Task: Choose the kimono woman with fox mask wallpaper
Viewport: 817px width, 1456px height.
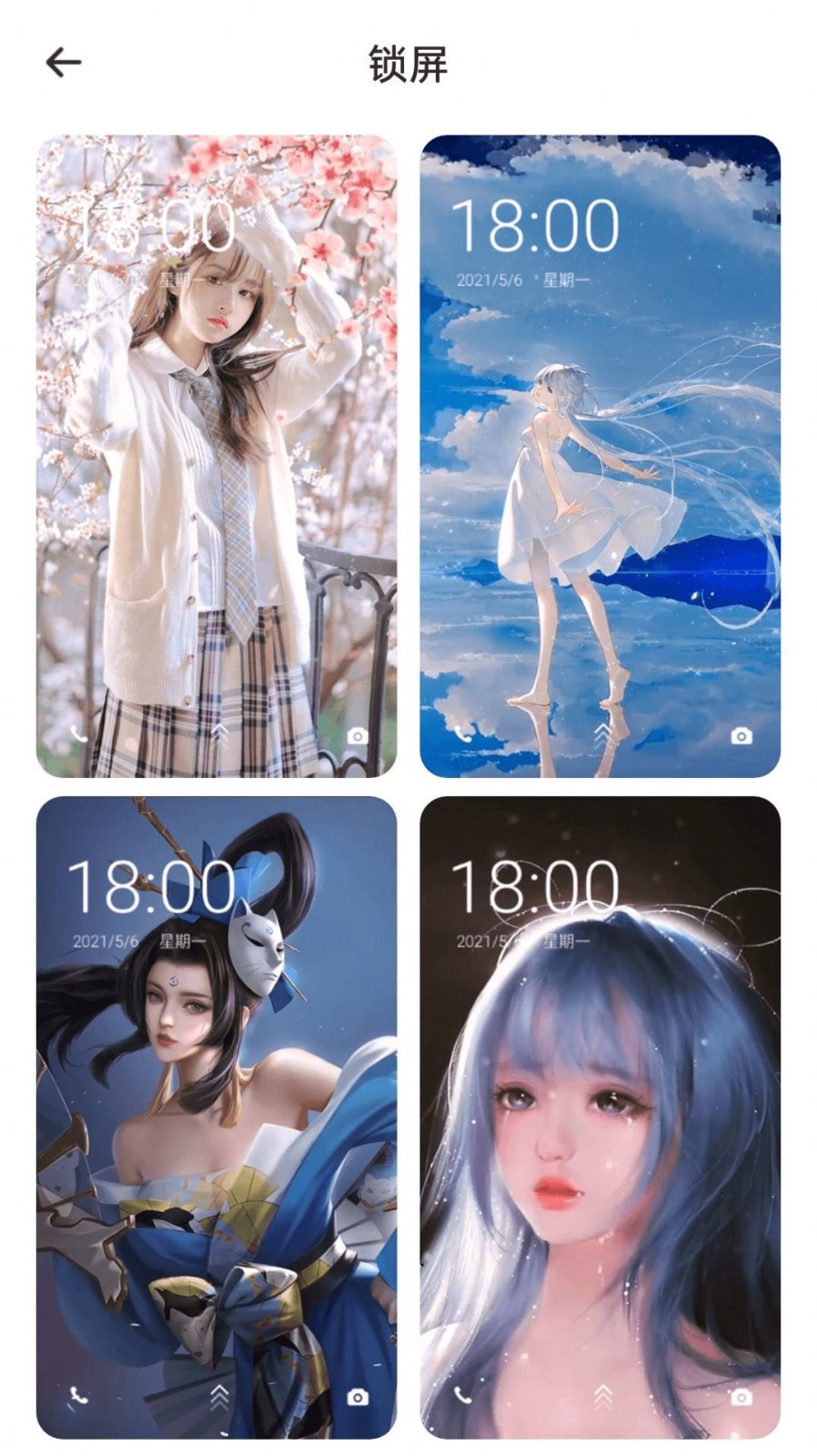Action: coord(217,1117)
